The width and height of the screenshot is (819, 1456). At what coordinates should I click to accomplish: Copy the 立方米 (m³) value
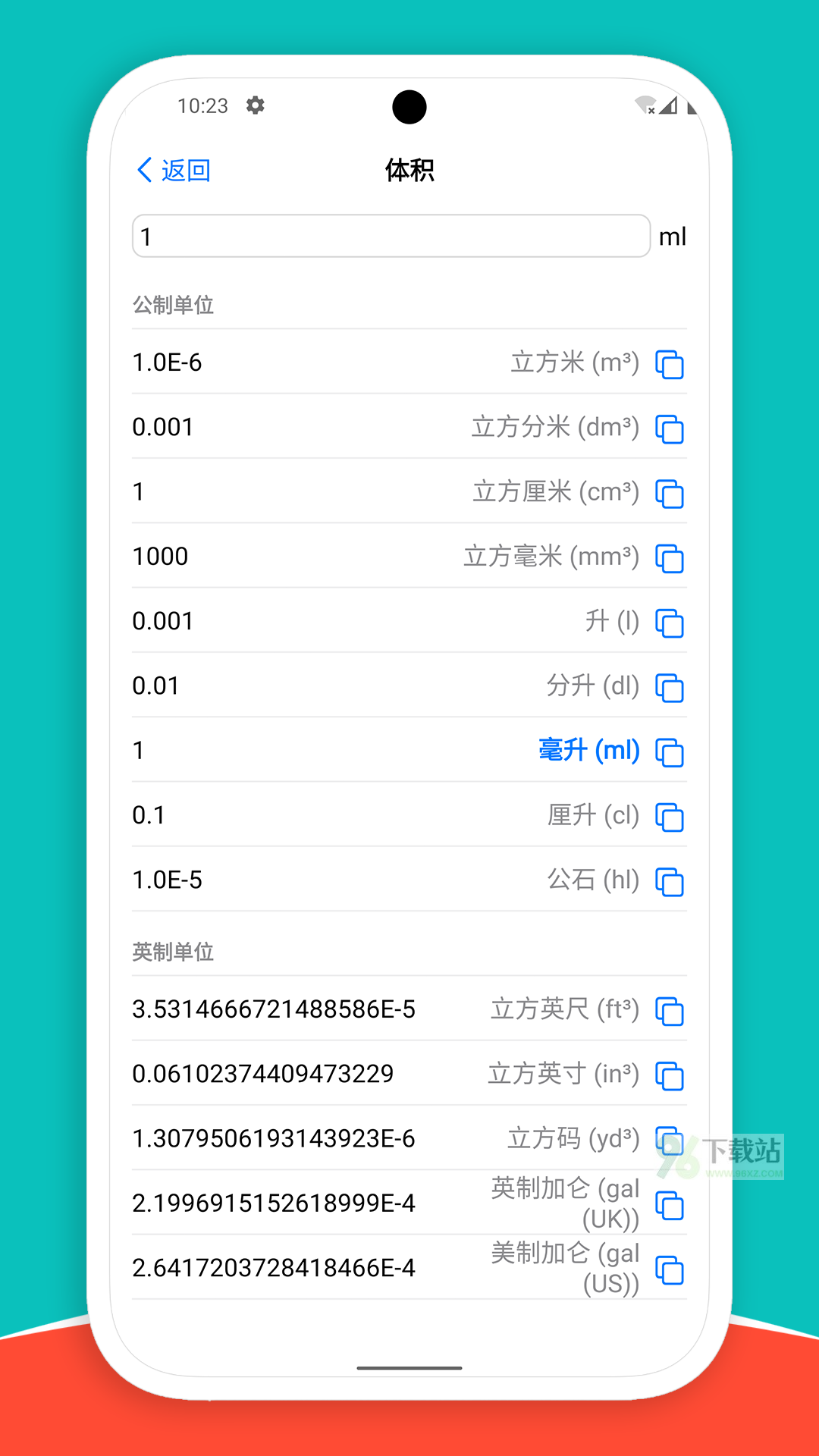coord(670,364)
